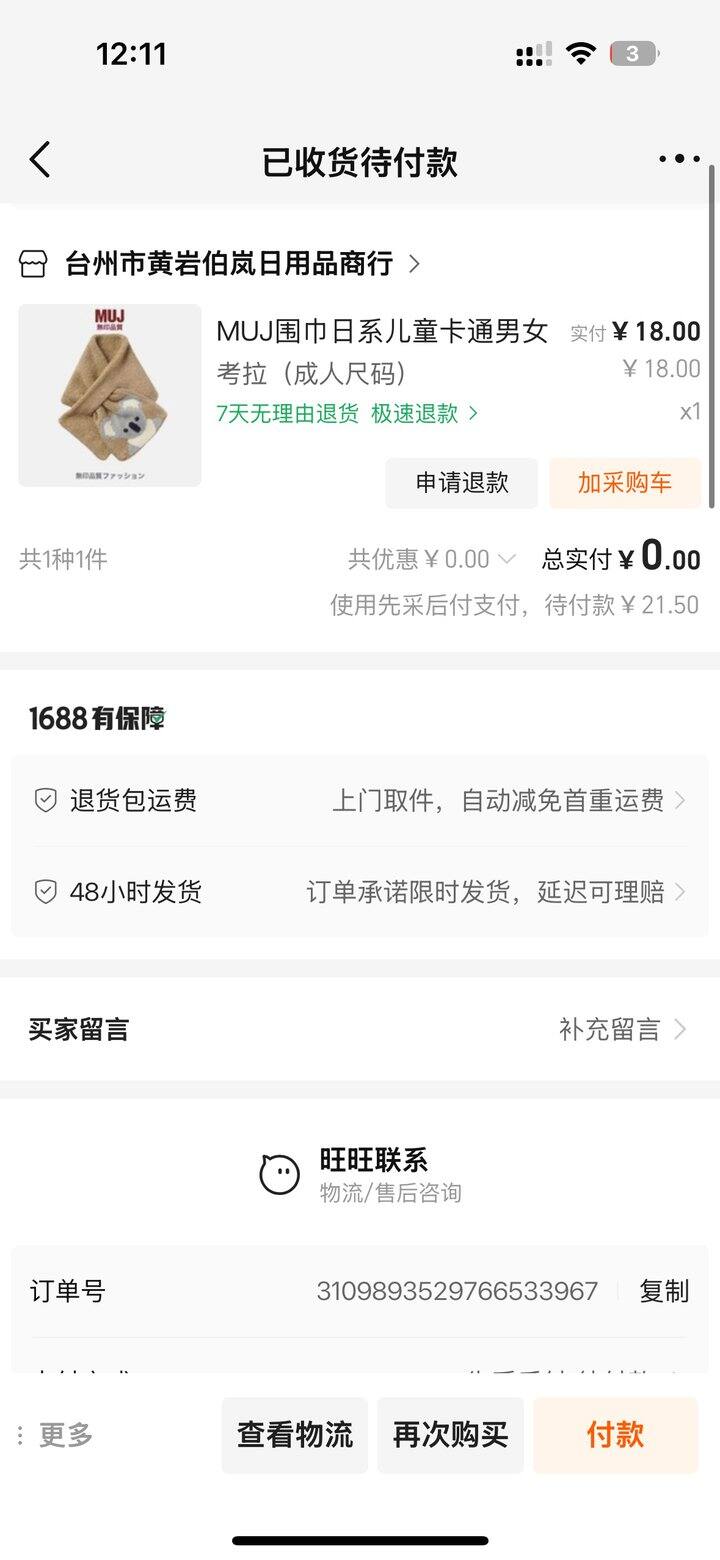Tap 申请退款 to request a refund
This screenshot has height=1560, width=720.
tap(462, 483)
